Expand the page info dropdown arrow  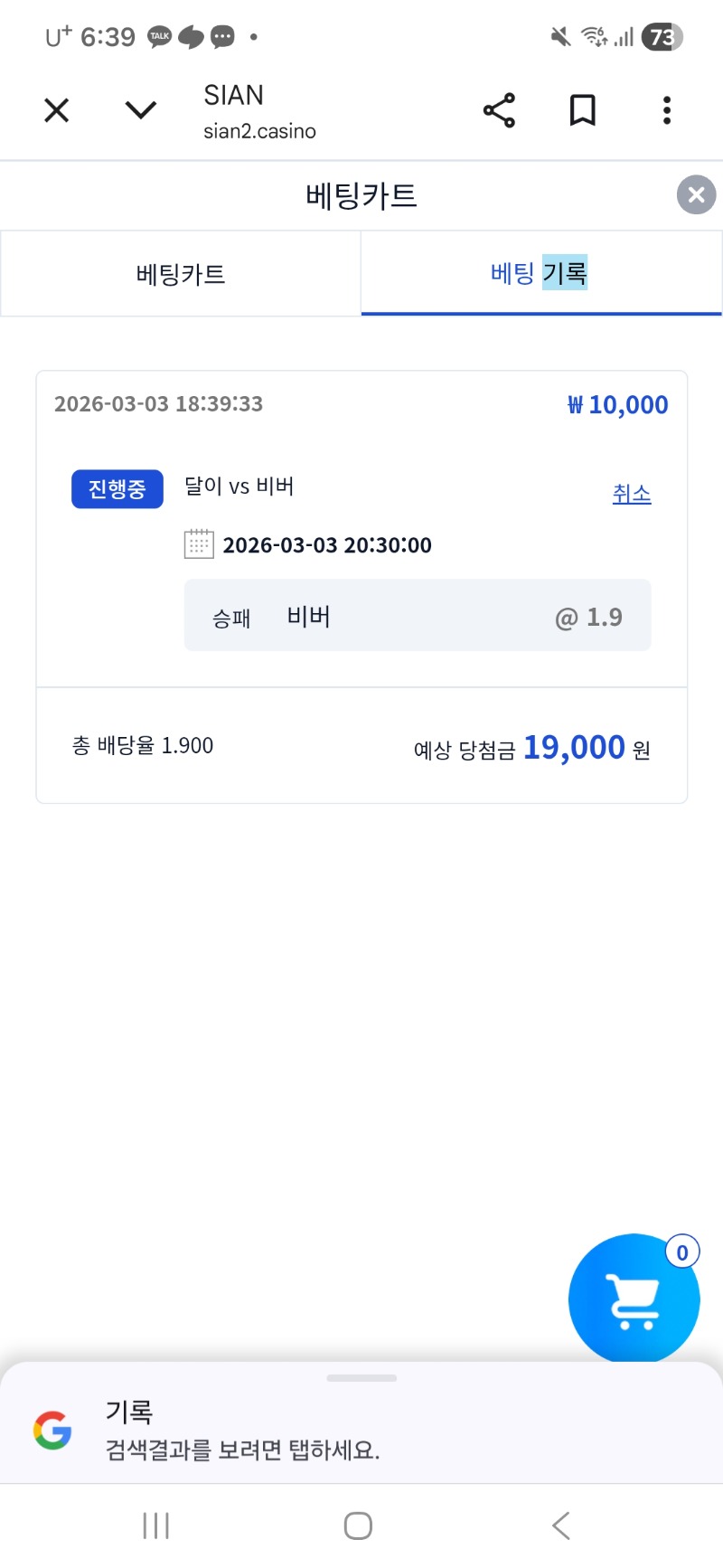coord(141,110)
